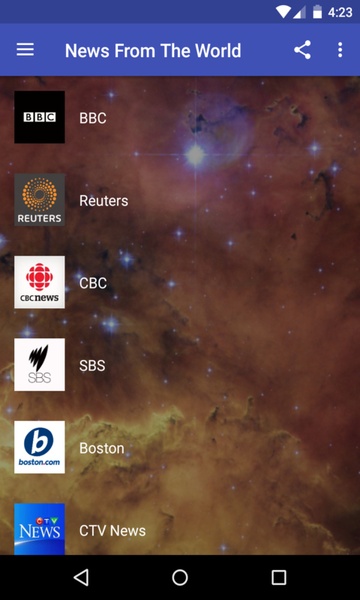
Task: Go back using the system back button
Action: (81, 577)
